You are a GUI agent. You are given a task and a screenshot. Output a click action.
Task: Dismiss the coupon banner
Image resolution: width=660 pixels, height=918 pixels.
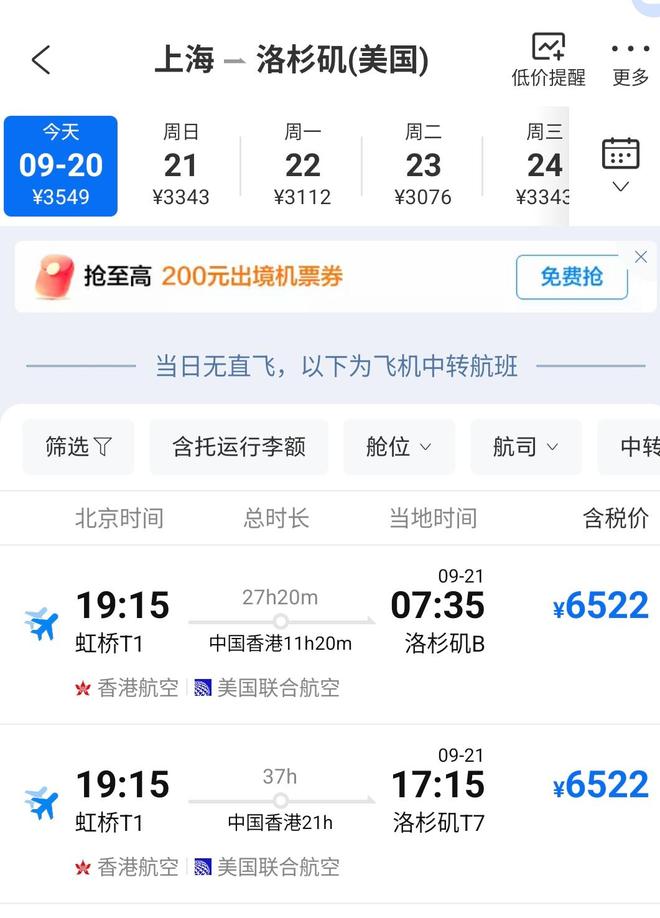[641, 257]
